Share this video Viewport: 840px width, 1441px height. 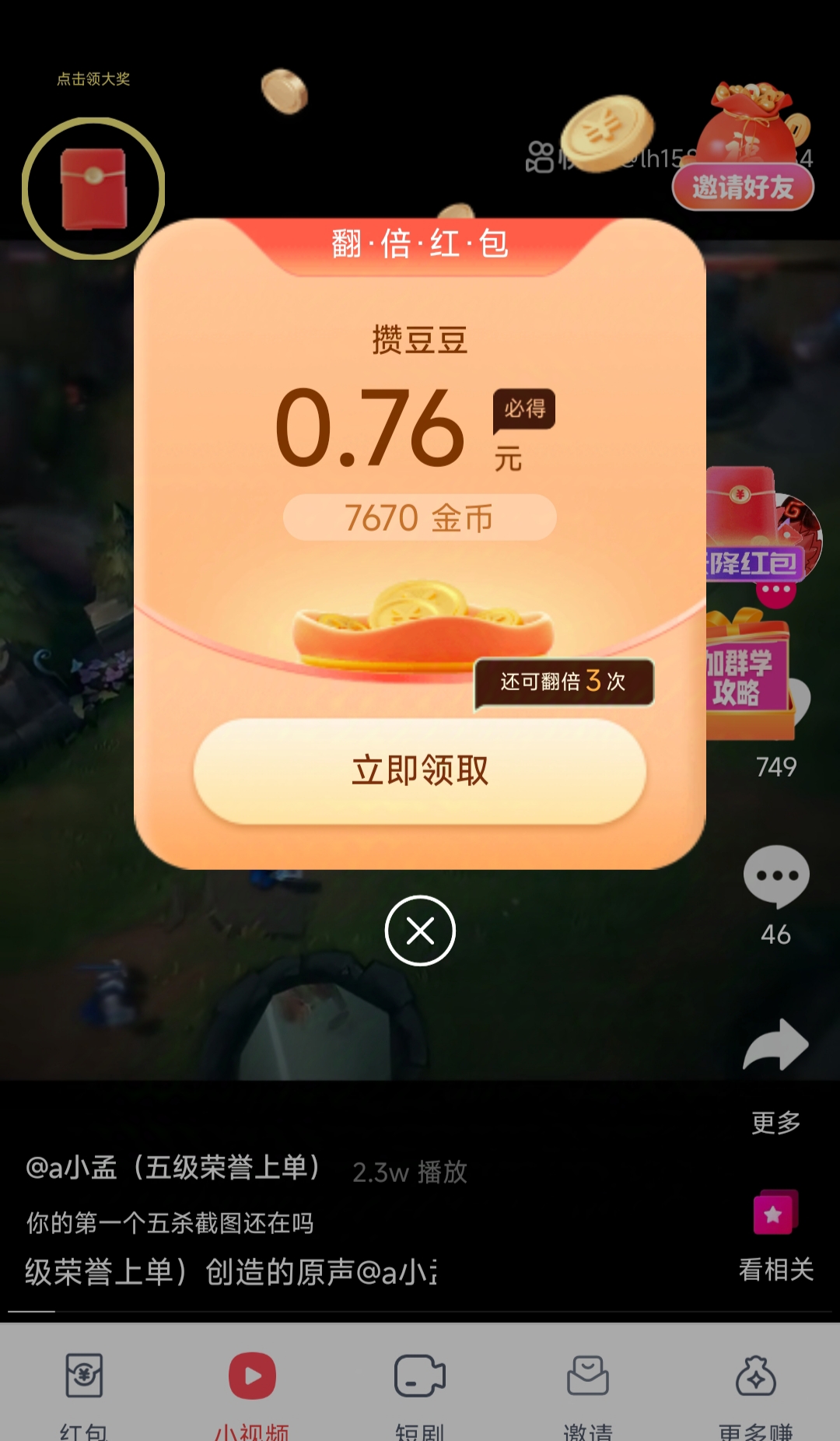pyautogui.click(x=776, y=1045)
